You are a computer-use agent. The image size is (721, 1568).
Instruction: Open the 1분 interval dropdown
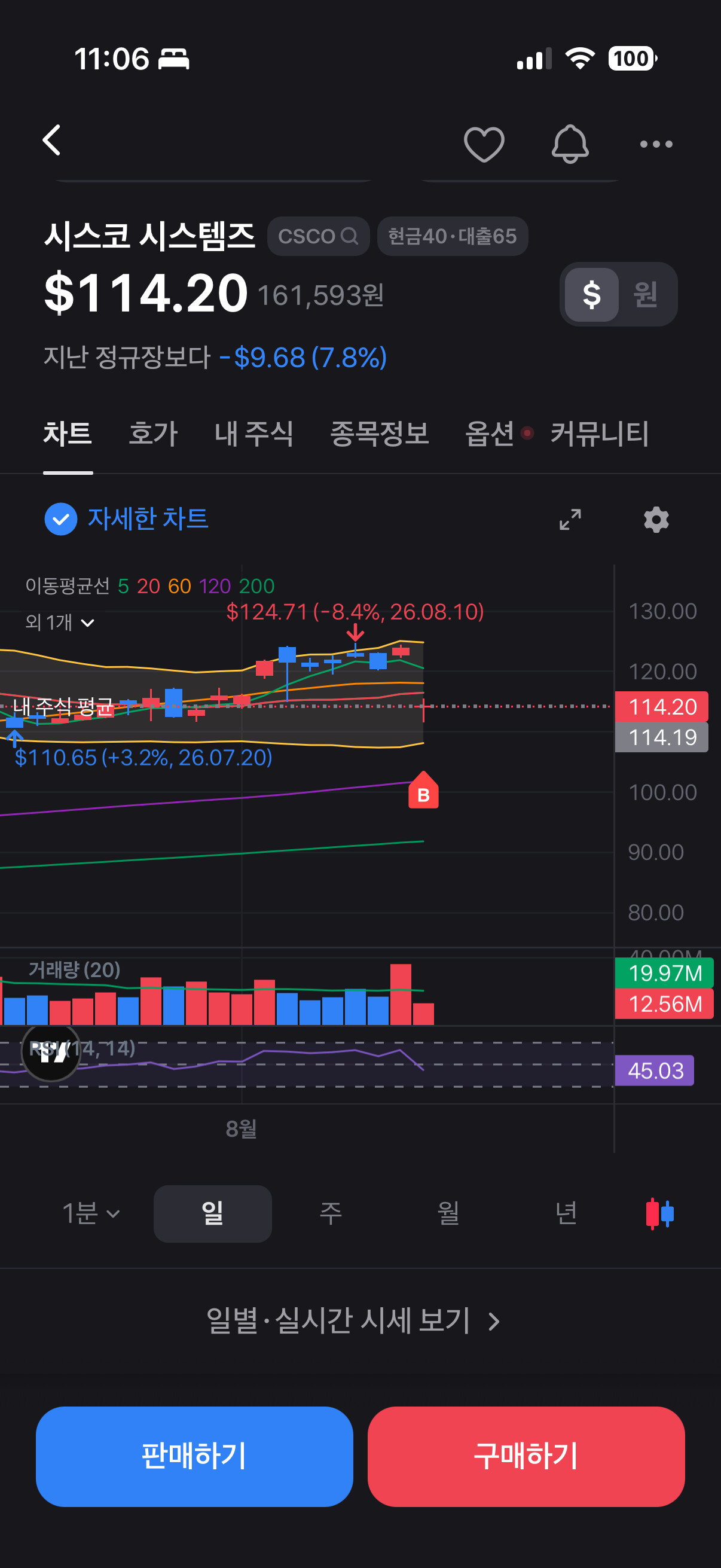pos(91,1213)
